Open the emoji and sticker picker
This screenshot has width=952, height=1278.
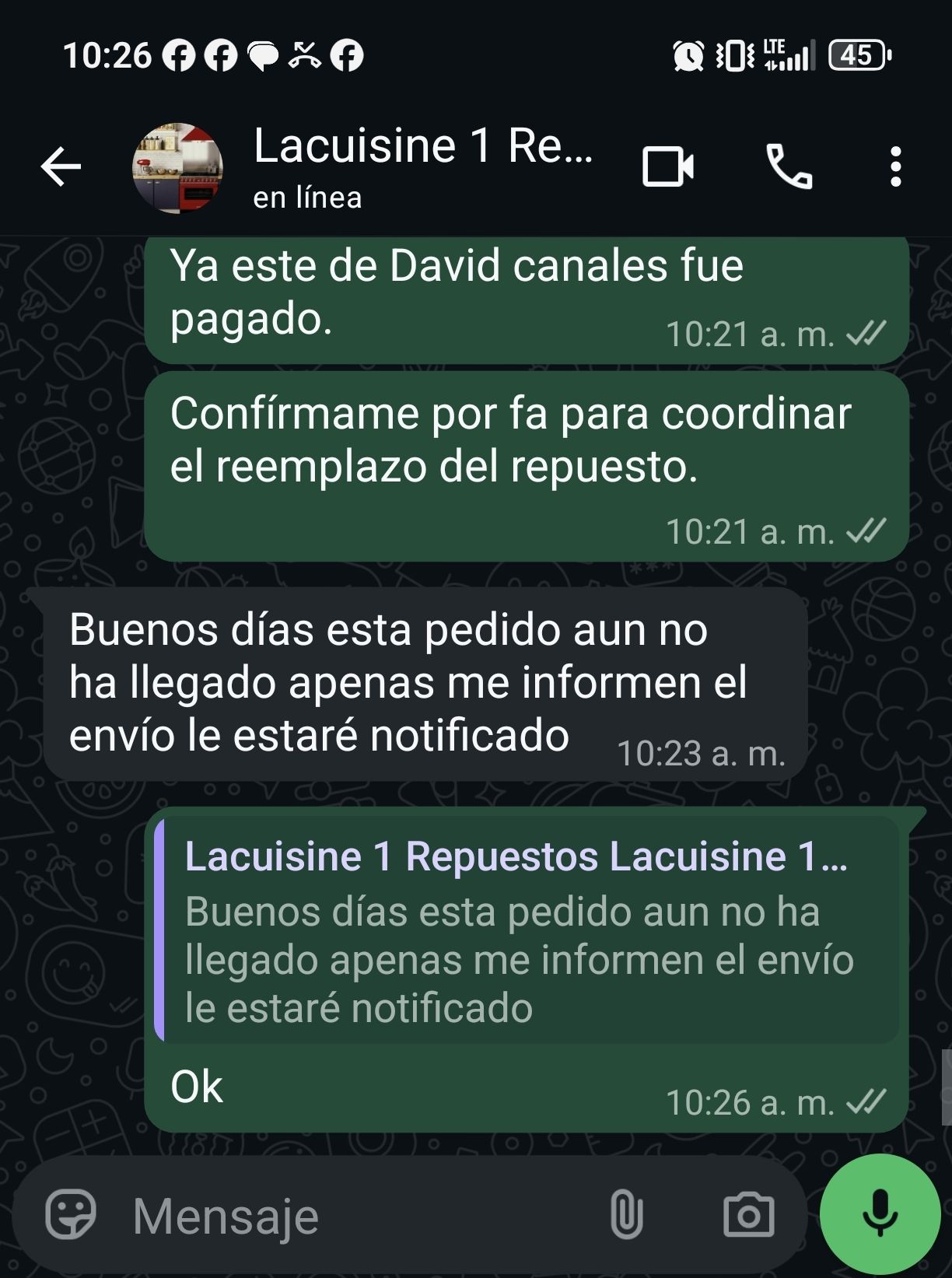coord(71,1214)
